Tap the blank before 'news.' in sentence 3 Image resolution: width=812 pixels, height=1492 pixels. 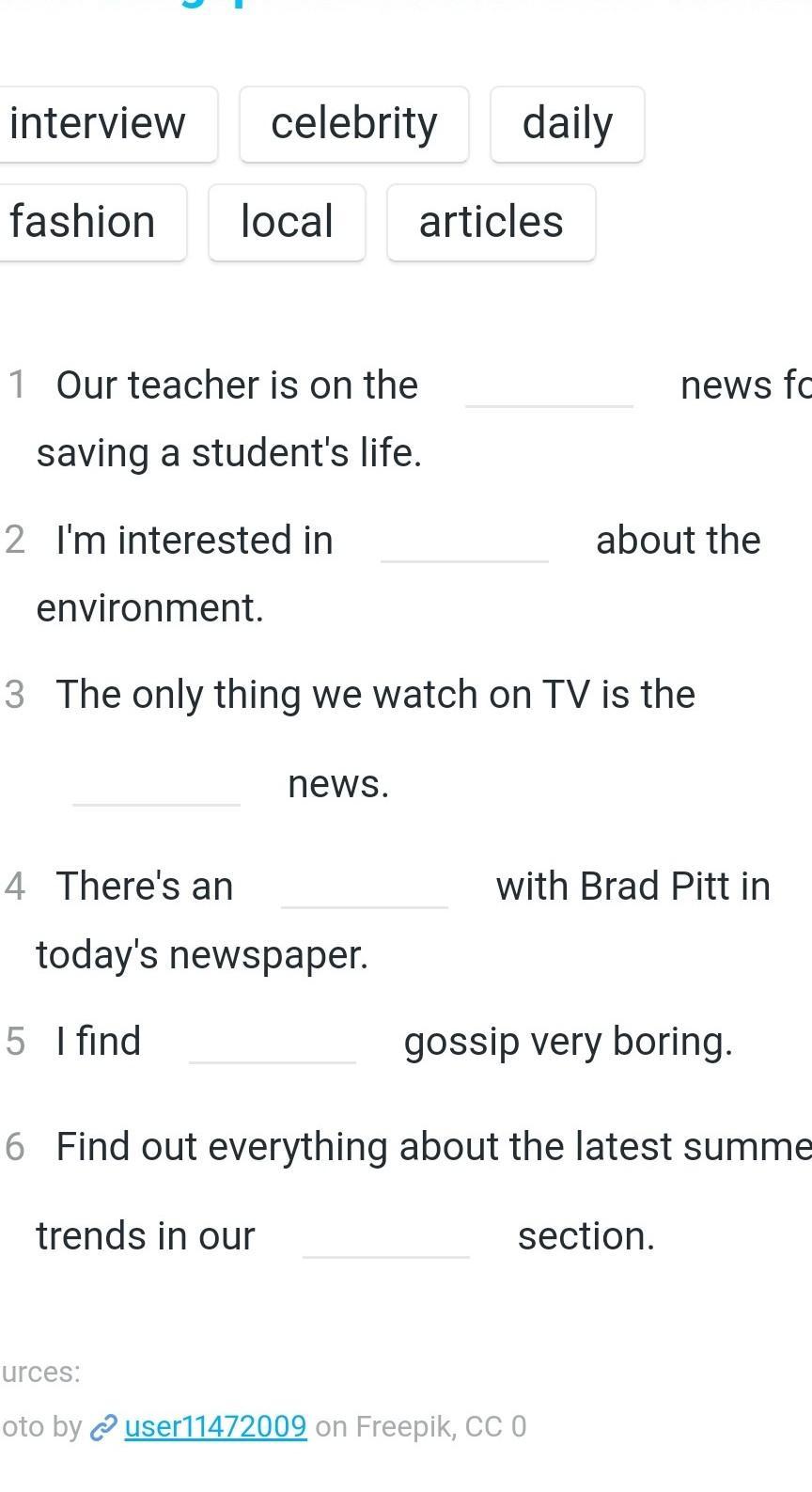pos(156,786)
